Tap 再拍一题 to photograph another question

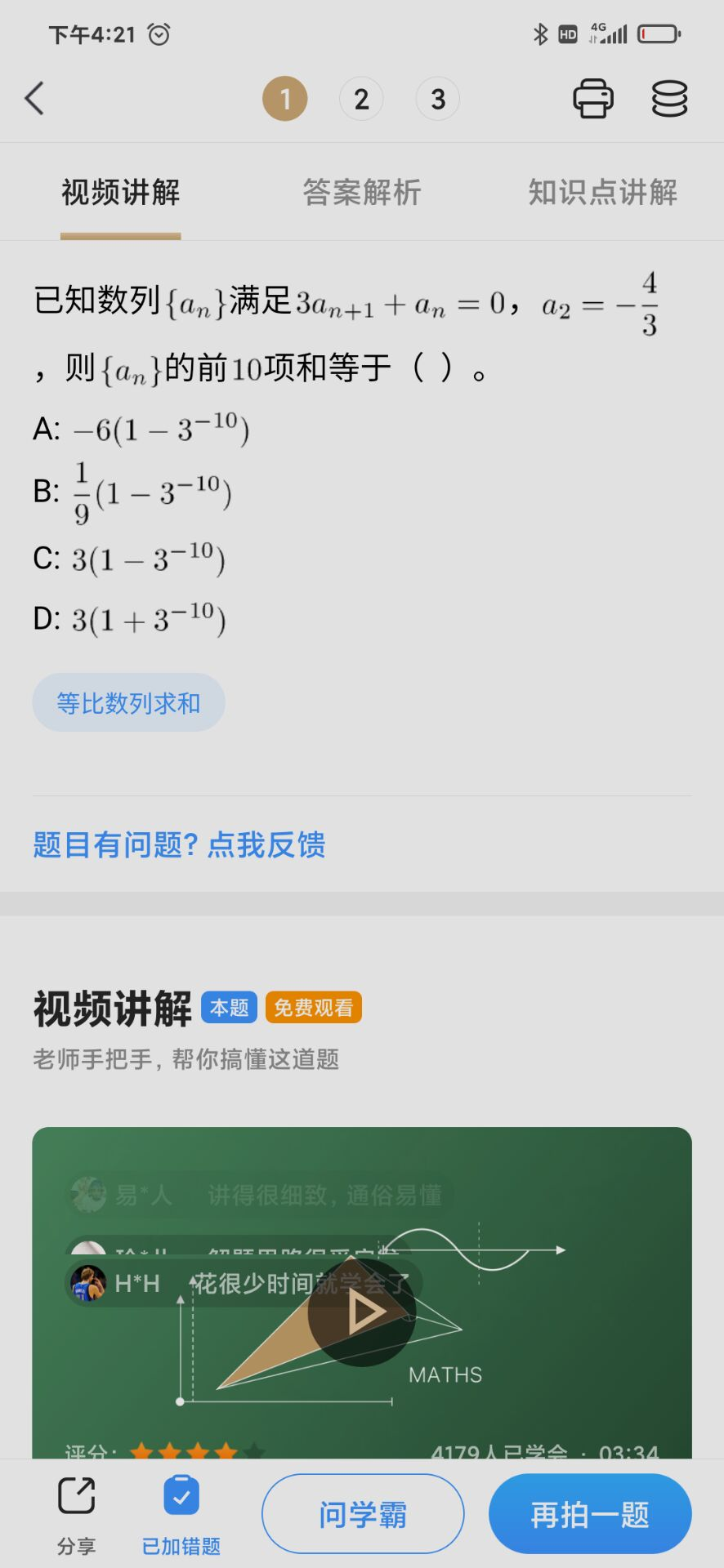(x=590, y=1514)
